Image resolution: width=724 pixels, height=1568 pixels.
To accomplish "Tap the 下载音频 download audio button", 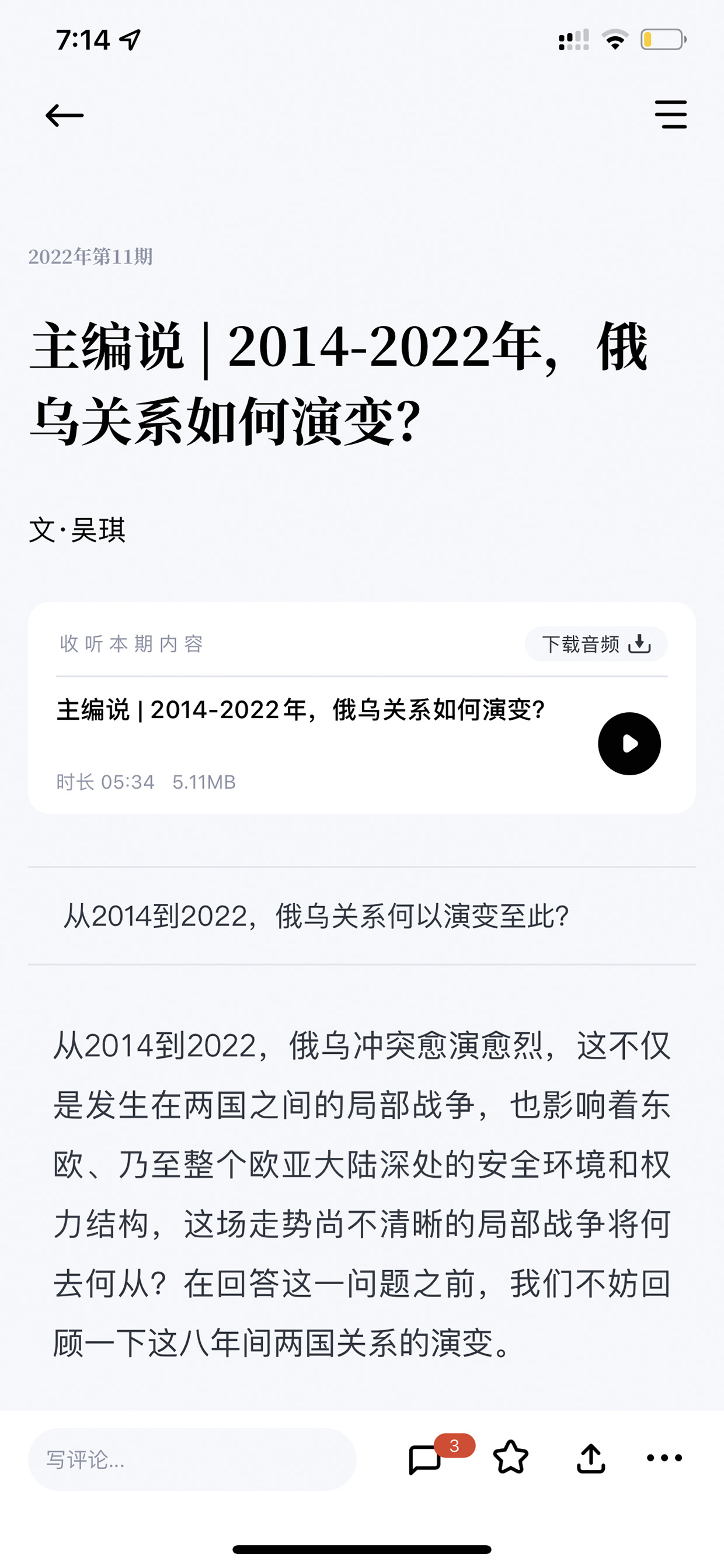I will click(596, 643).
